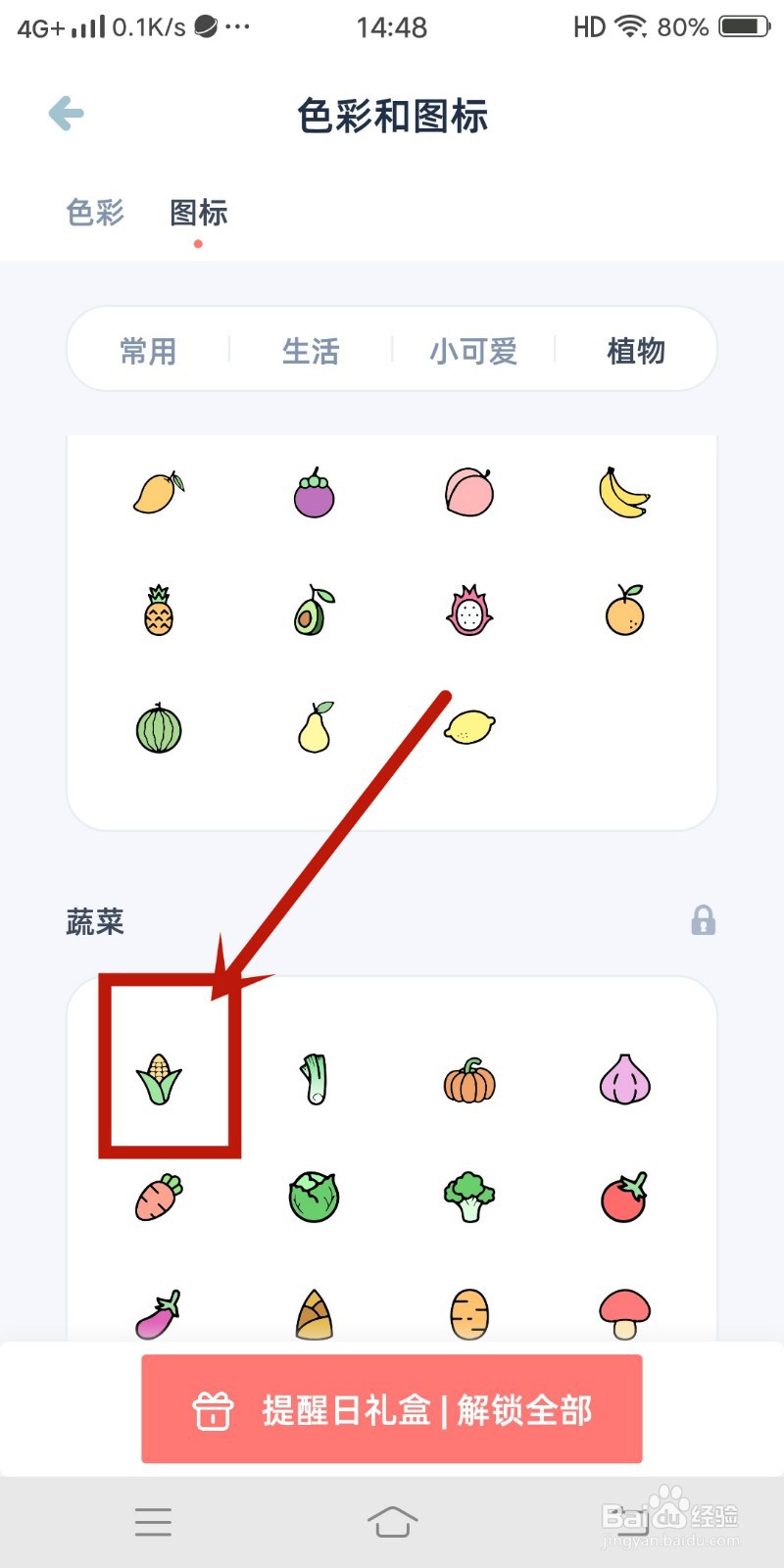
Task: Tap the home navigation button
Action: pos(392,1521)
